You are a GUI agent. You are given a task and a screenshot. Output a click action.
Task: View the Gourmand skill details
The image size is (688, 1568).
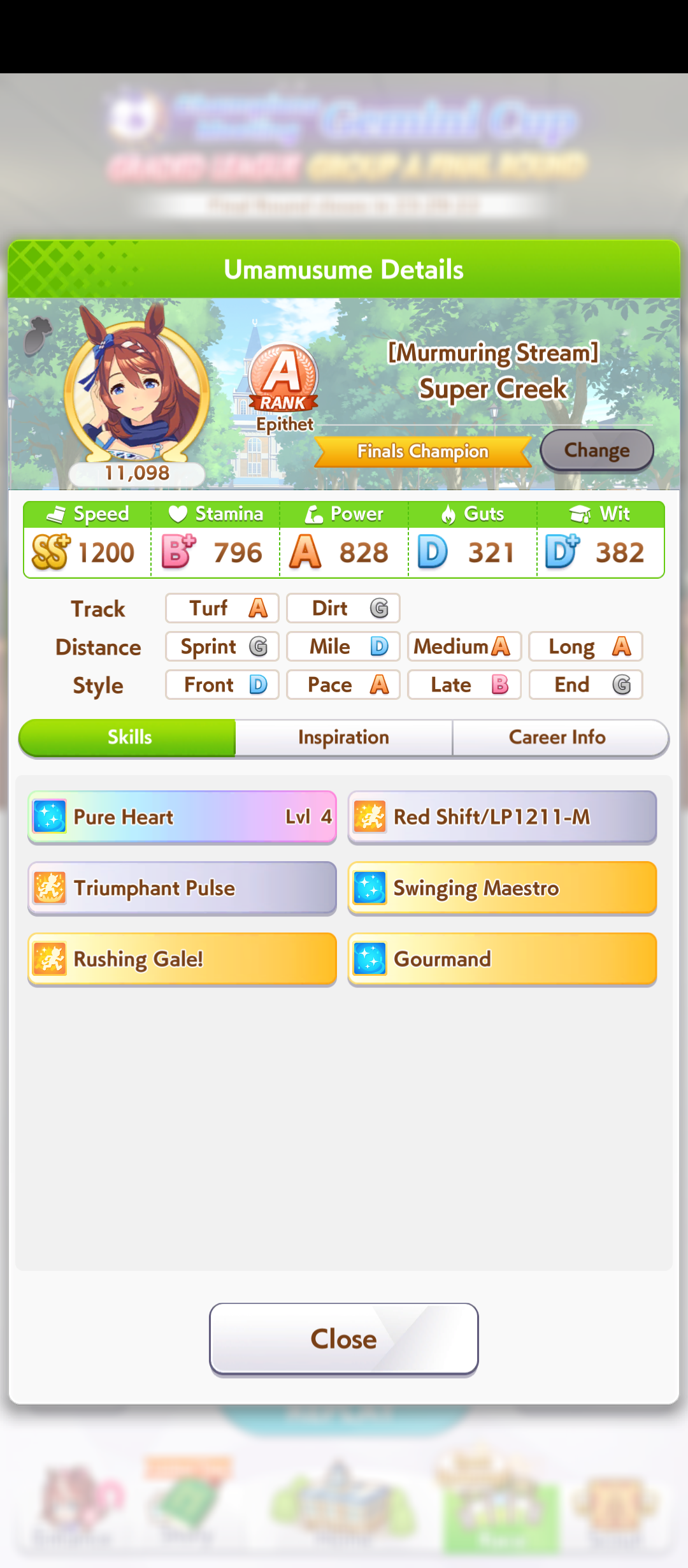[x=502, y=959]
